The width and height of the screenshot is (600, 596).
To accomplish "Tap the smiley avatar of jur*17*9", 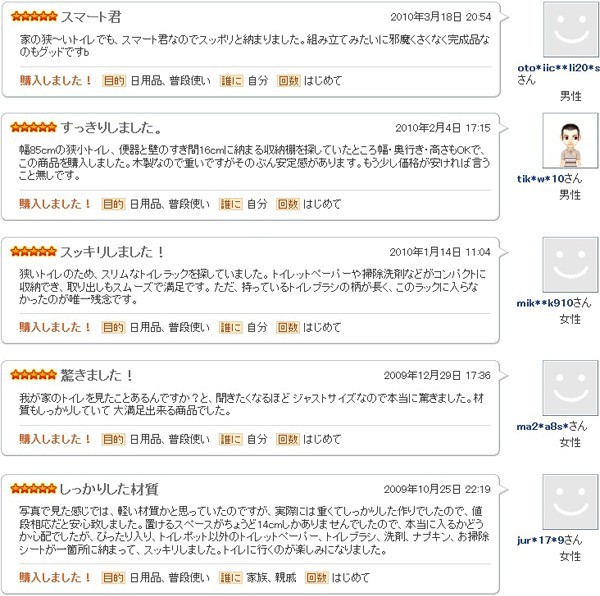I will (570, 502).
